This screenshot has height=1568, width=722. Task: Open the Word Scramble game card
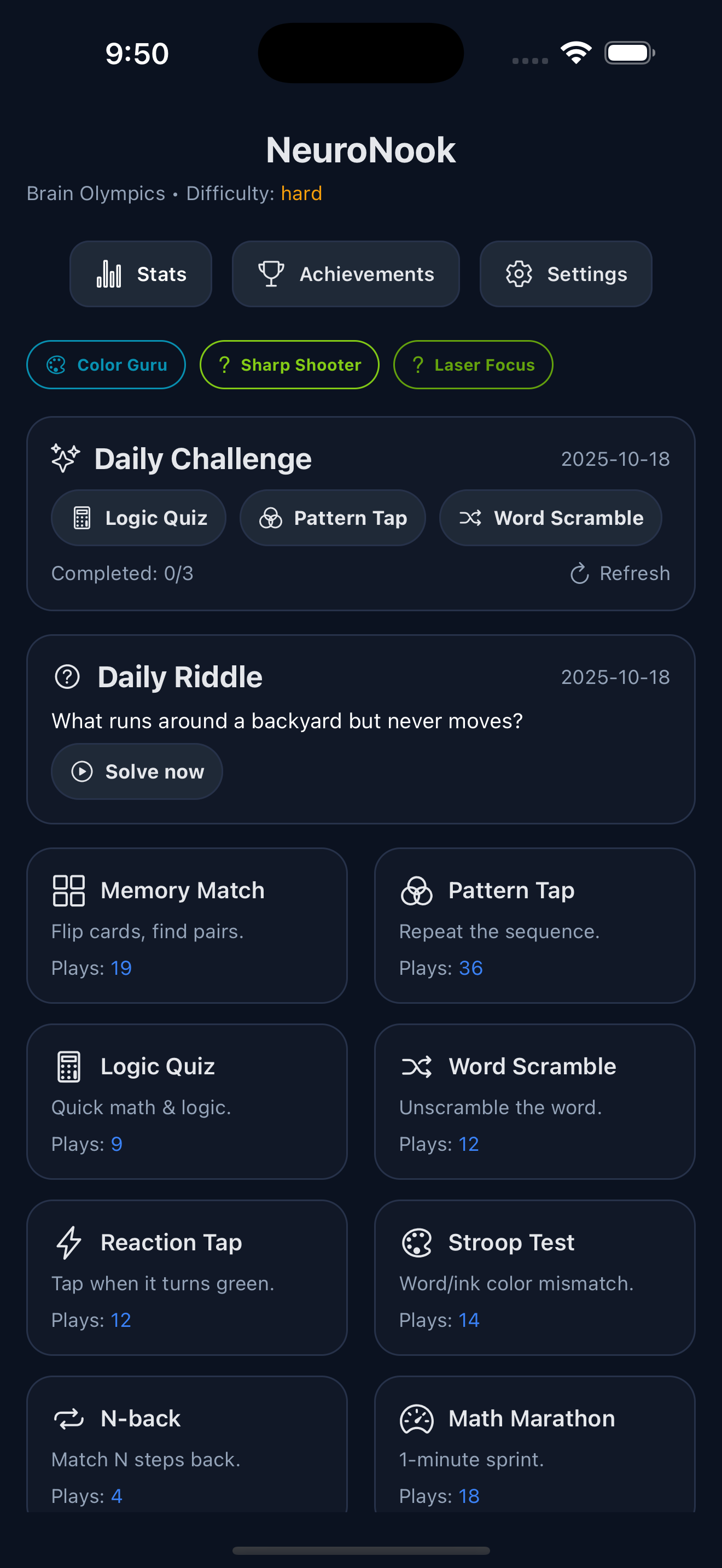coord(534,1101)
